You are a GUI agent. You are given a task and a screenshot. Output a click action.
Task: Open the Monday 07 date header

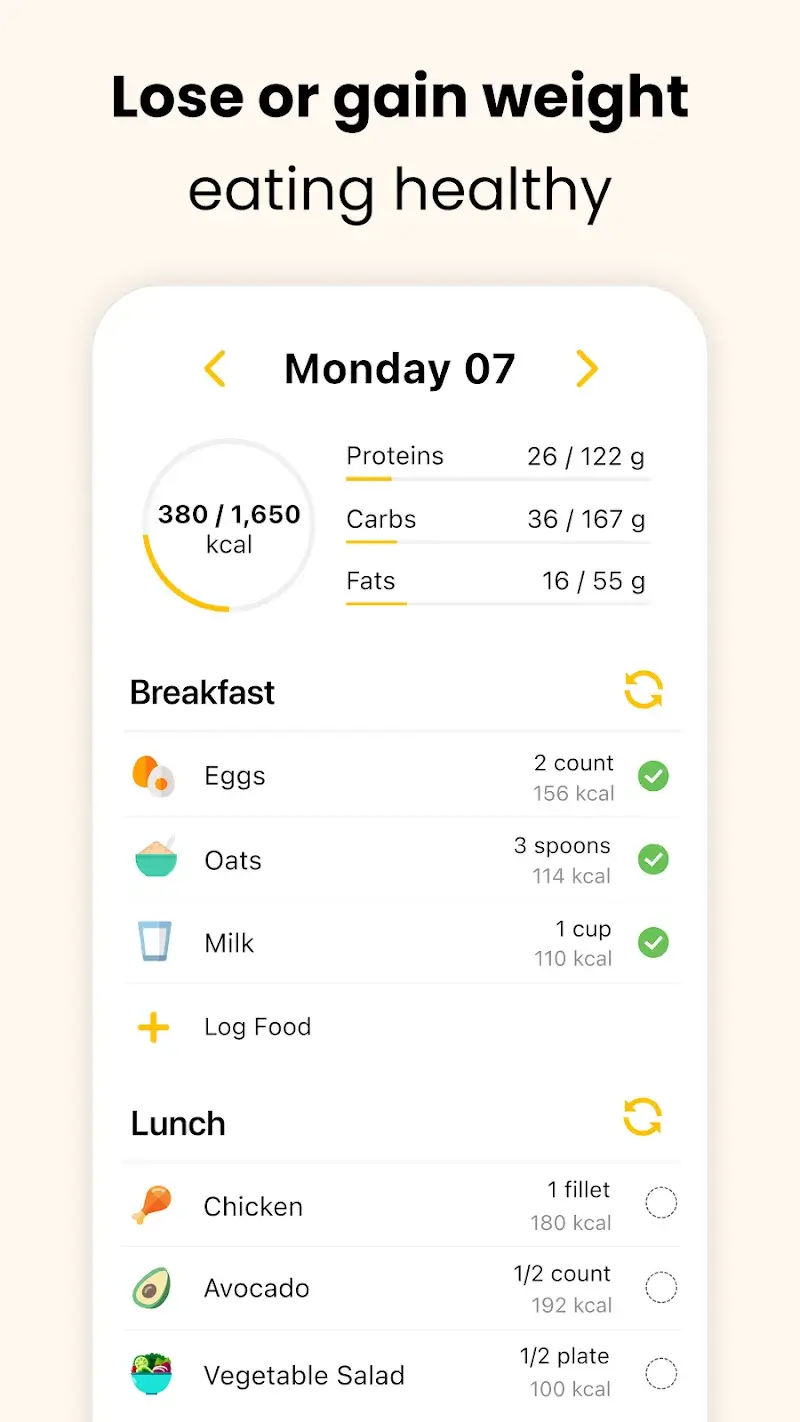pyautogui.click(x=399, y=368)
